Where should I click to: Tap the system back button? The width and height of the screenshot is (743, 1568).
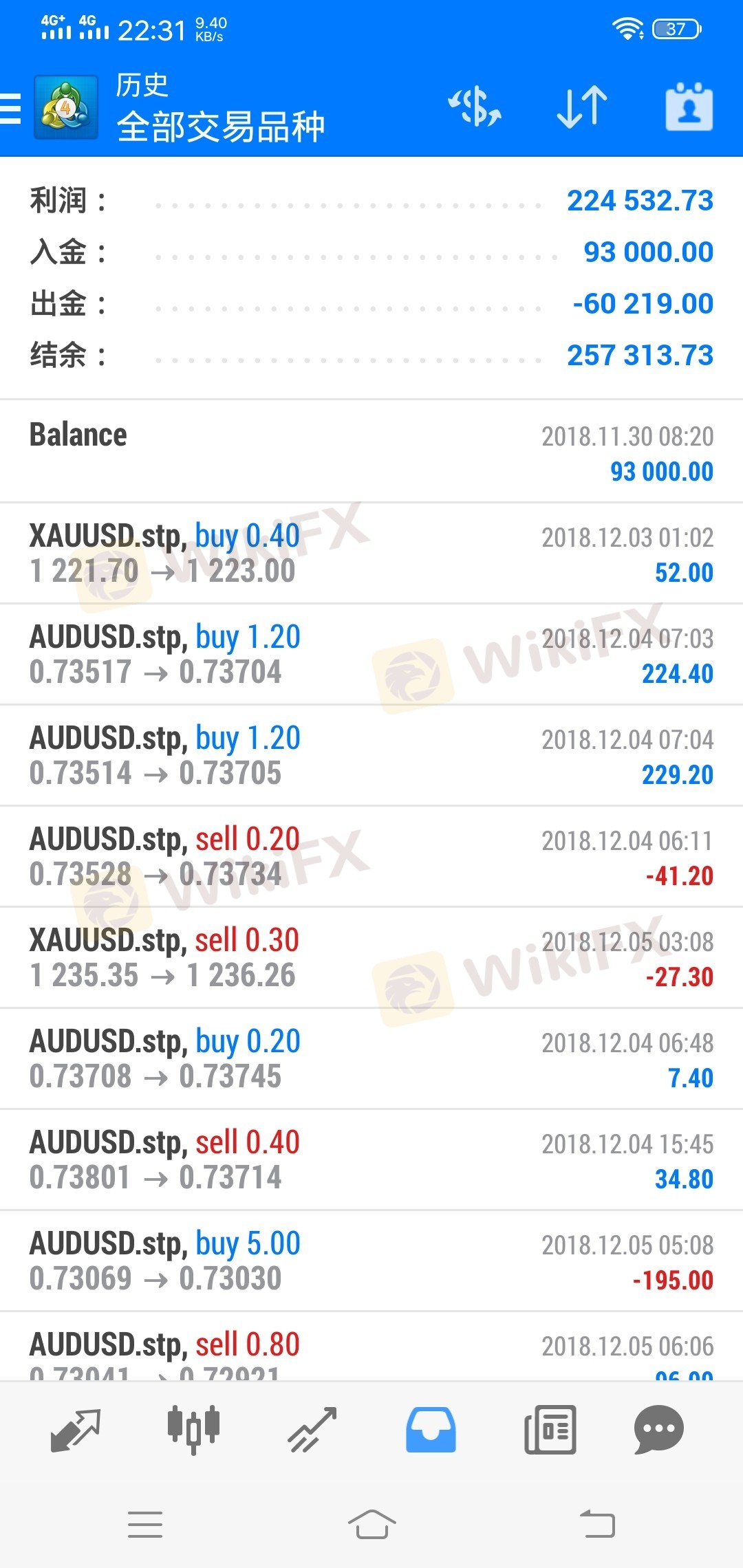pos(597,1525)
